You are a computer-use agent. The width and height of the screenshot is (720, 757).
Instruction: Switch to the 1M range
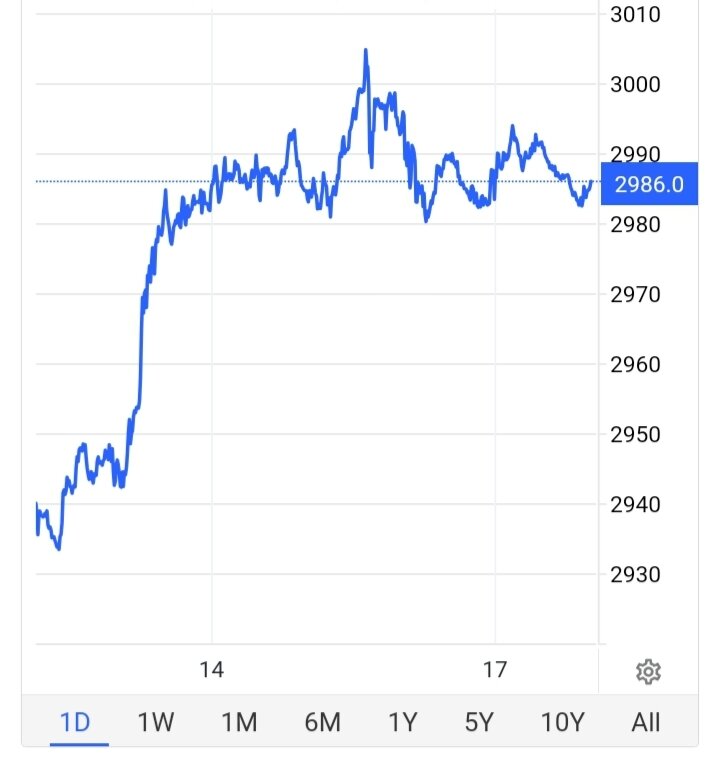click(239, 722)
